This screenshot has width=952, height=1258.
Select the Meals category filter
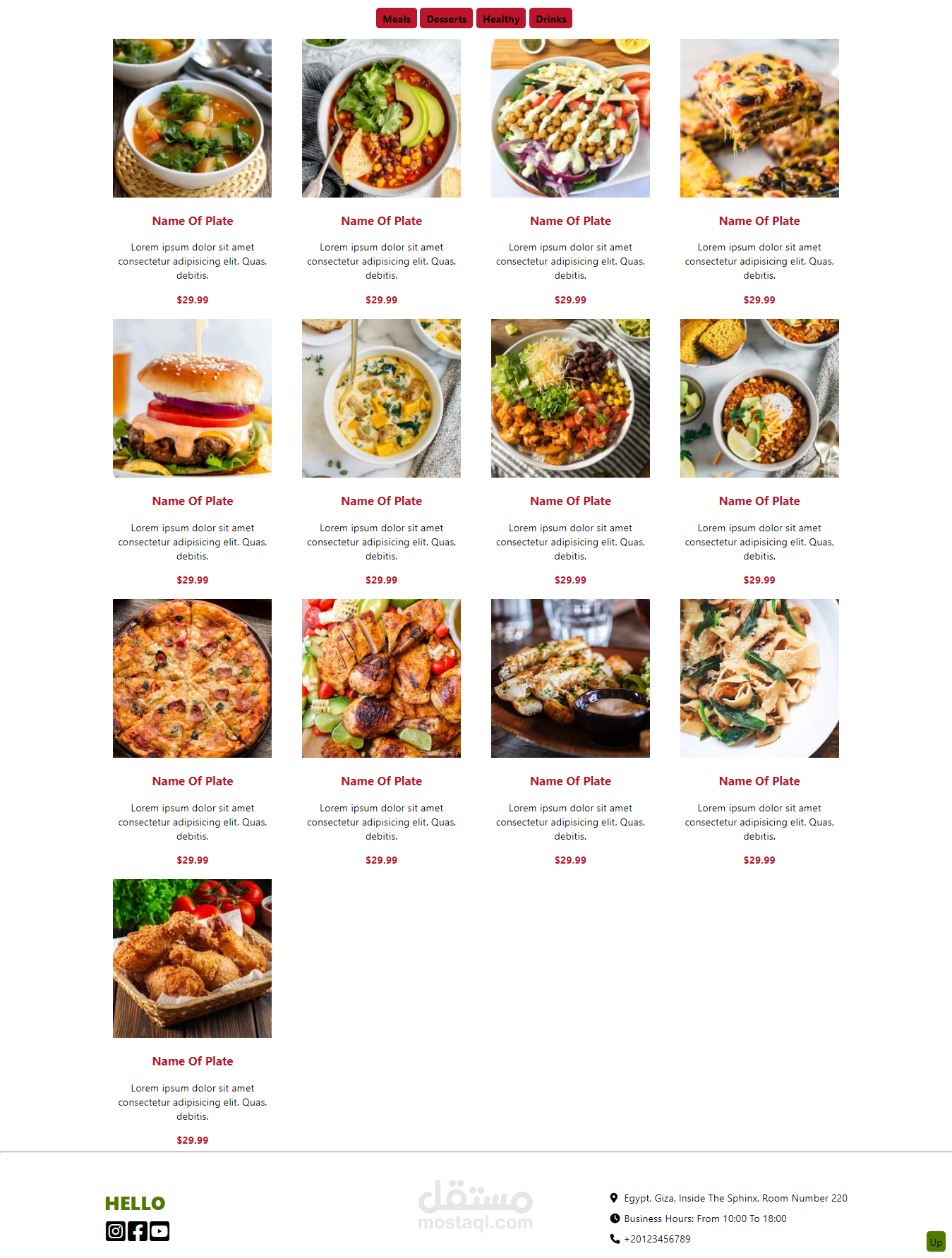click(397, 19)
